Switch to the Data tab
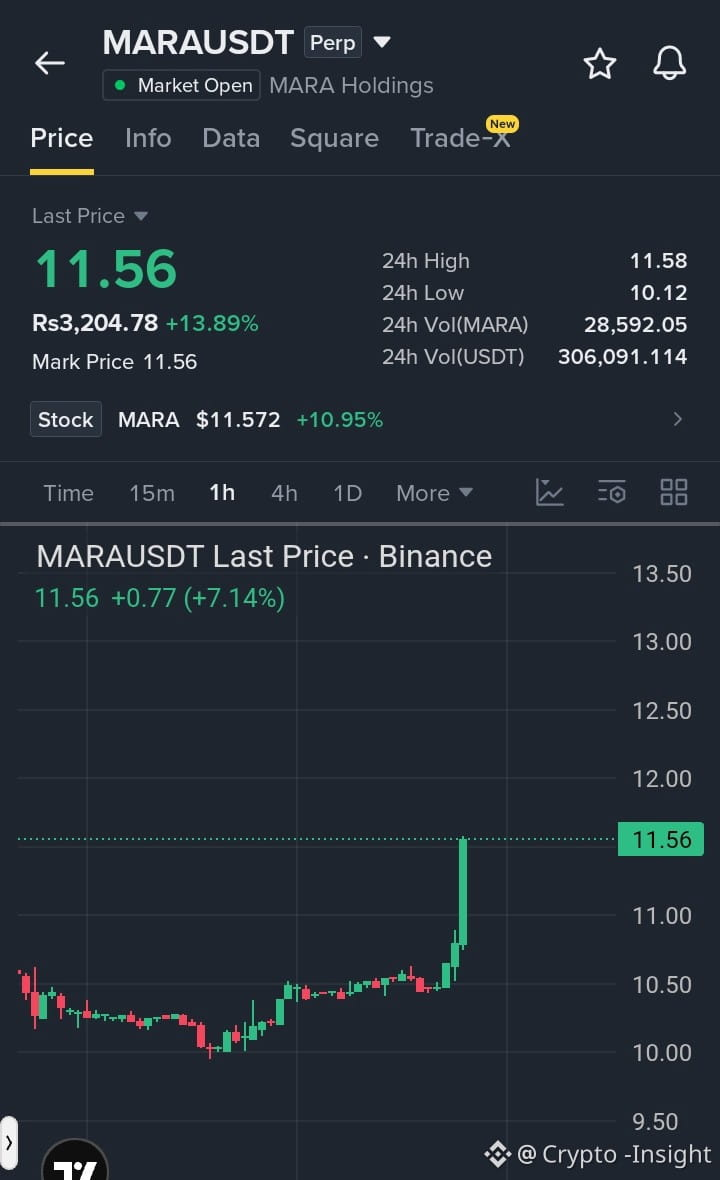 coord(231,138)
